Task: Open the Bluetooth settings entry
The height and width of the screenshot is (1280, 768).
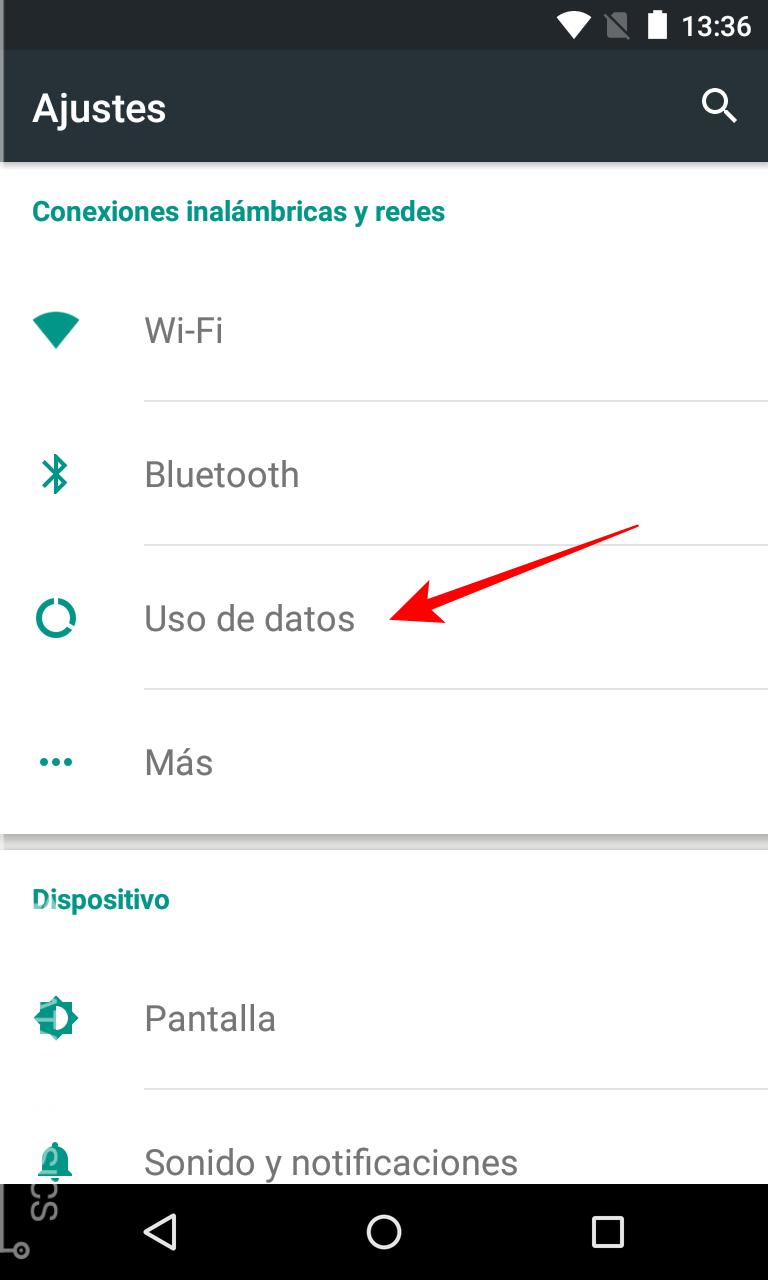Action: 300,474
